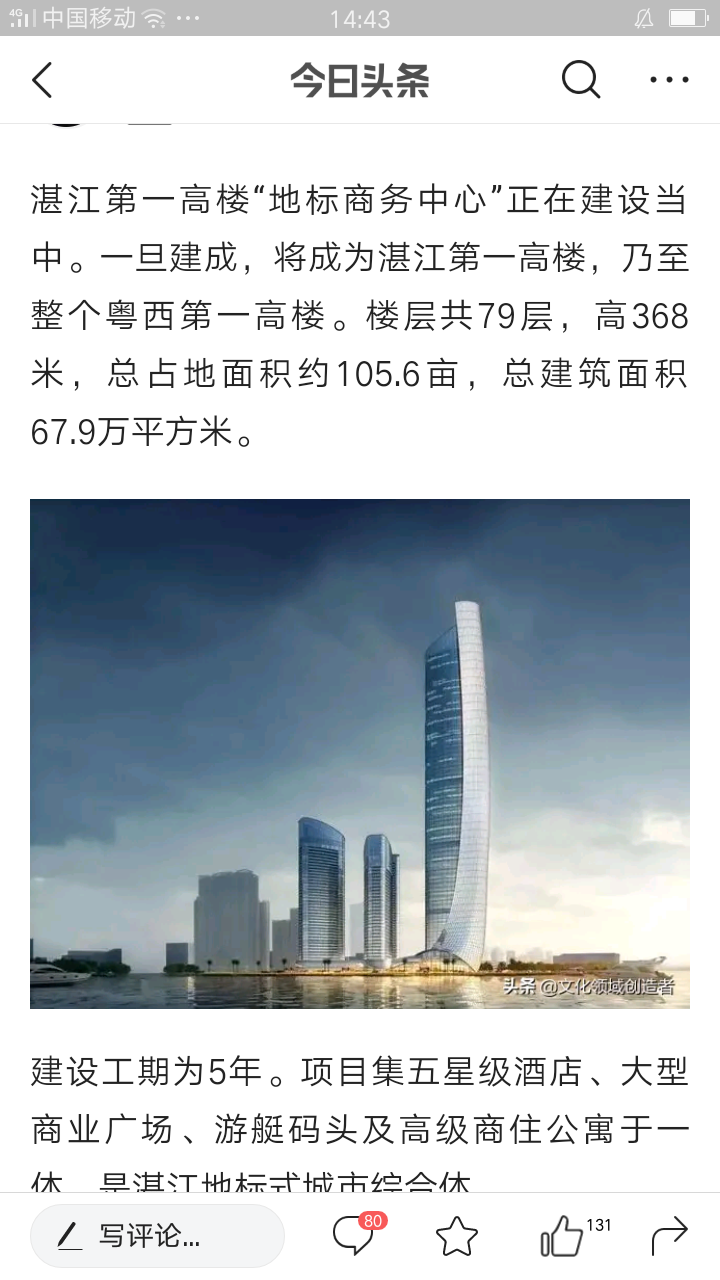Open the three-dot overflow menu

pos(669,80)
